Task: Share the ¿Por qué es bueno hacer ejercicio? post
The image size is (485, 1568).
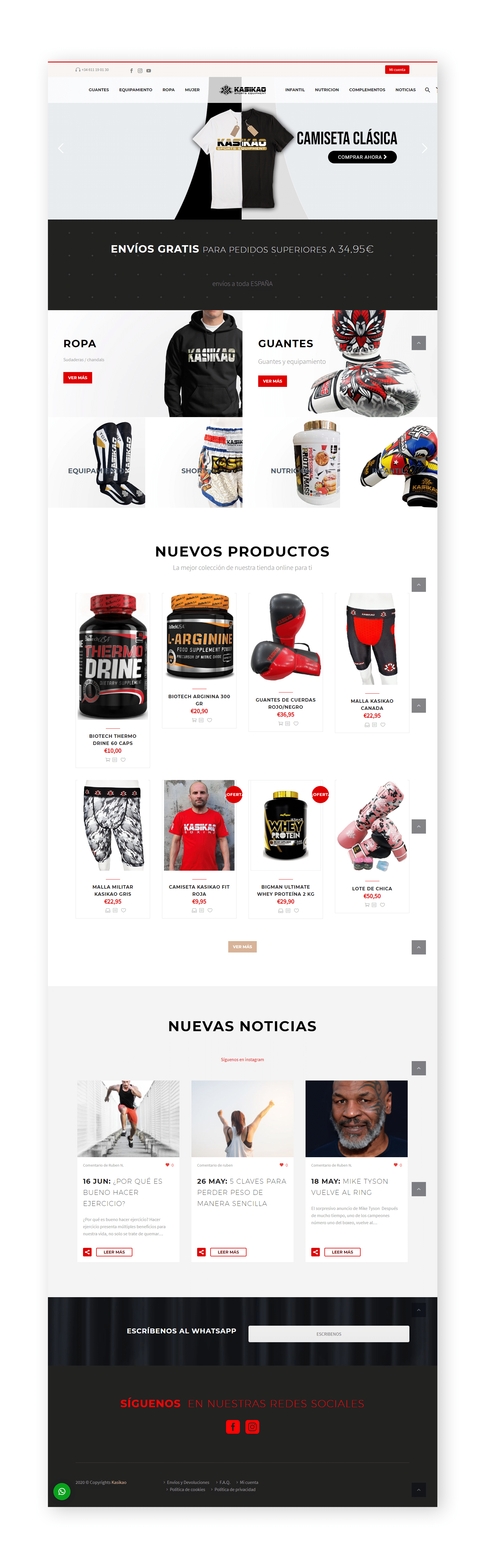Action: pyautogui.click(x=87, y=1252)
